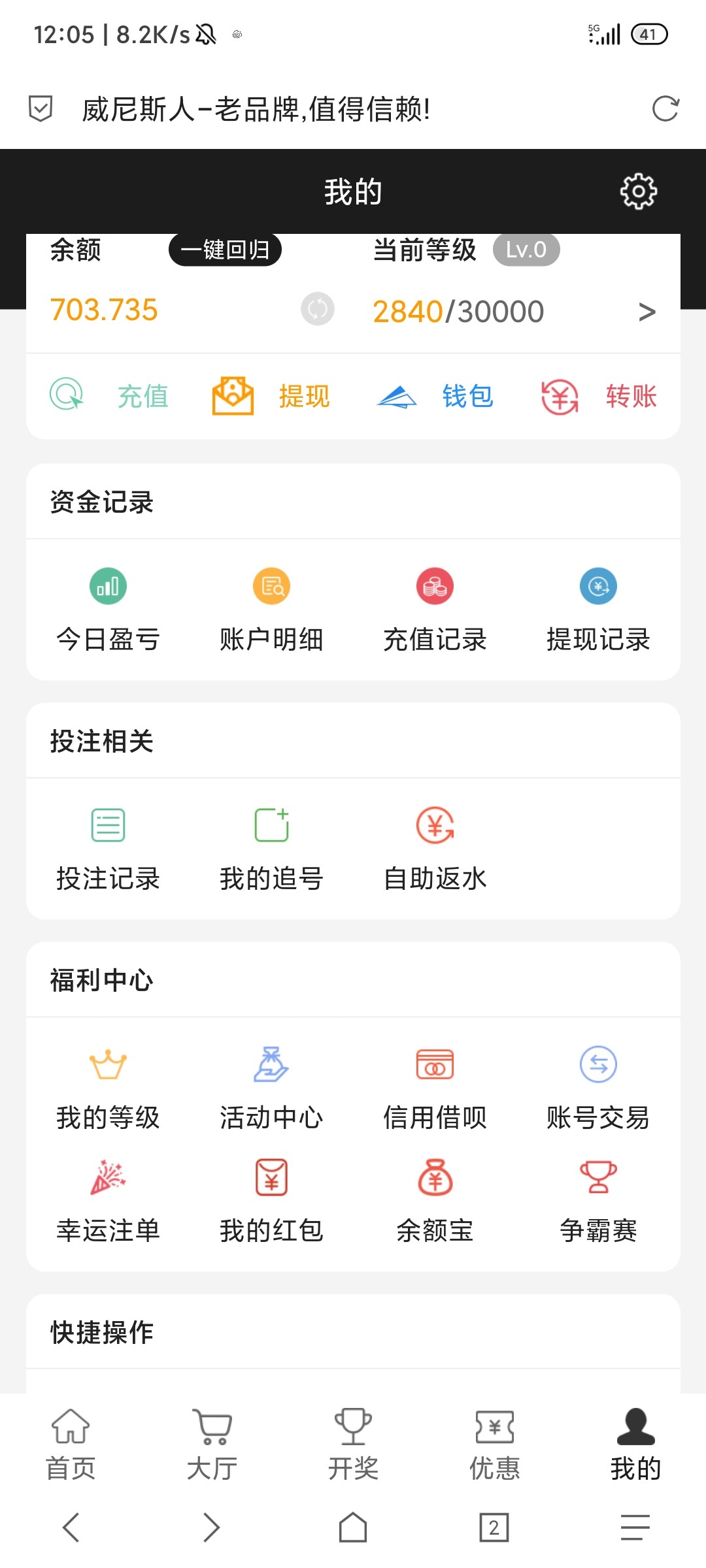View 今日盈亏 report
The height and width of the screenshot is (1568, 706).
108,609
